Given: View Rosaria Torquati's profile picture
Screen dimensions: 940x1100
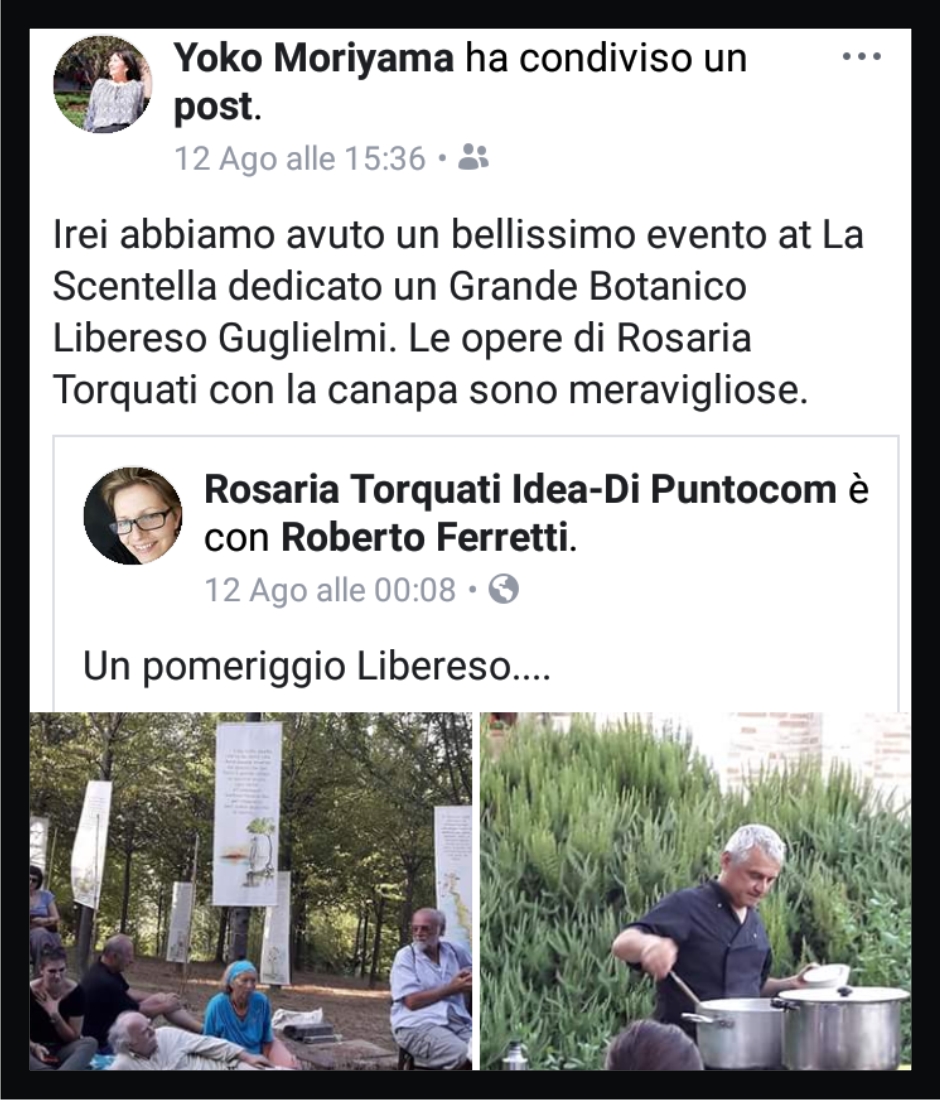Looking at the screenshot, I should point(133,515).
